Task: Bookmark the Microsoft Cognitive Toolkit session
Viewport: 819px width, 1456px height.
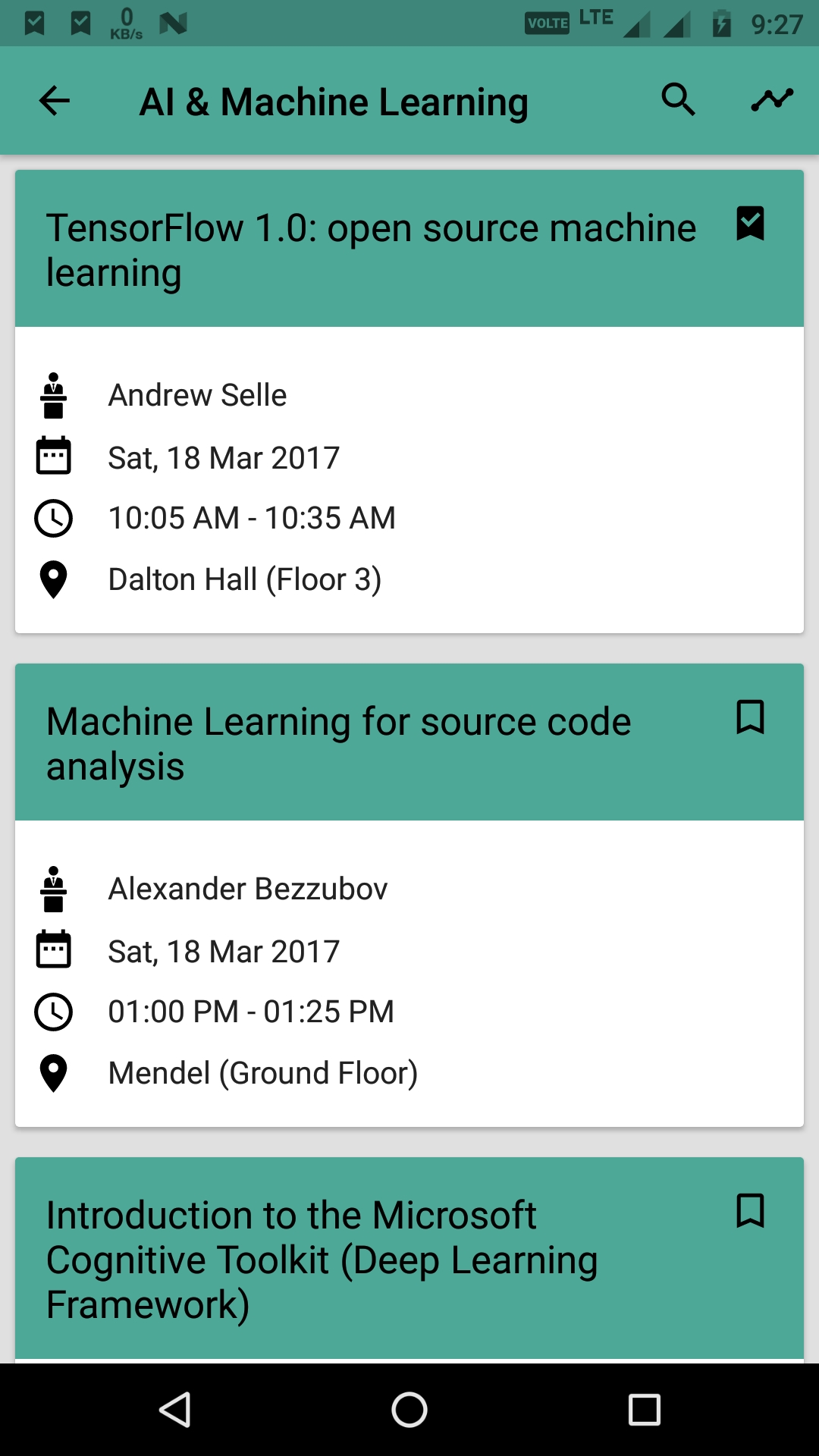Action: point(750,1211)
